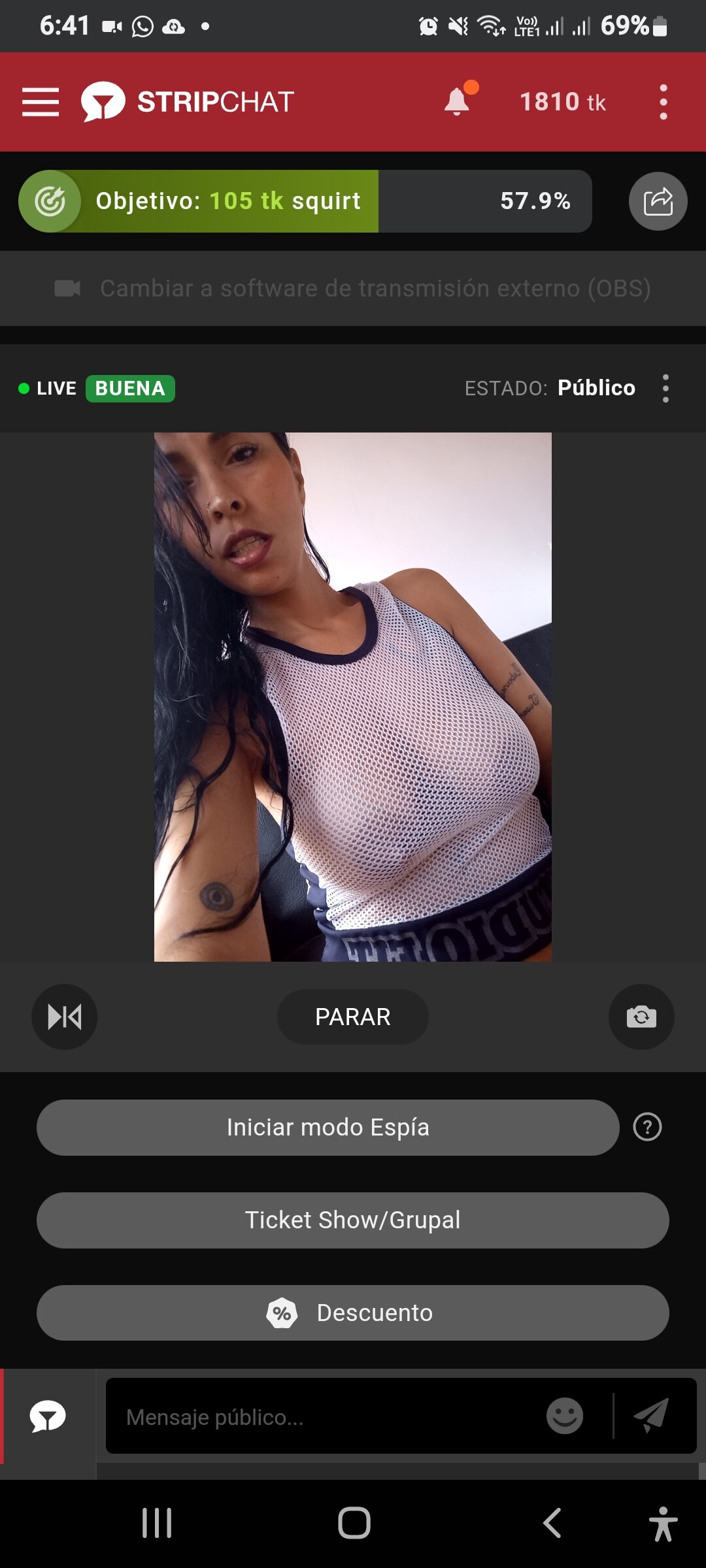706x1568 pixels.
Task: Open the top bar overflow menu
Action: pyautogui.click(x=663, y=102)
